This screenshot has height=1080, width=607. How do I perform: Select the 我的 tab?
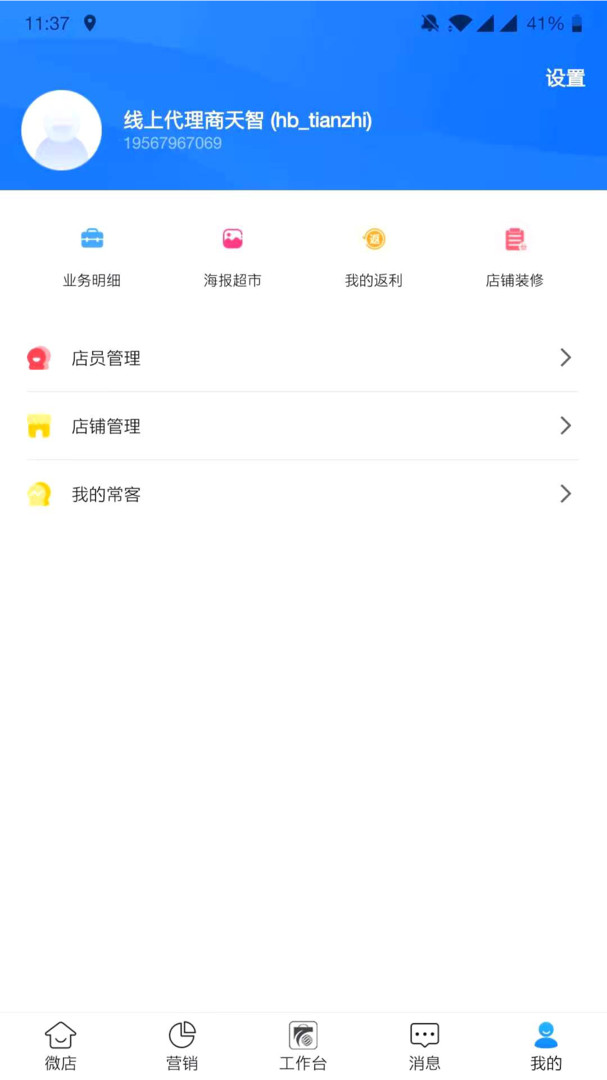point(546,1046)
